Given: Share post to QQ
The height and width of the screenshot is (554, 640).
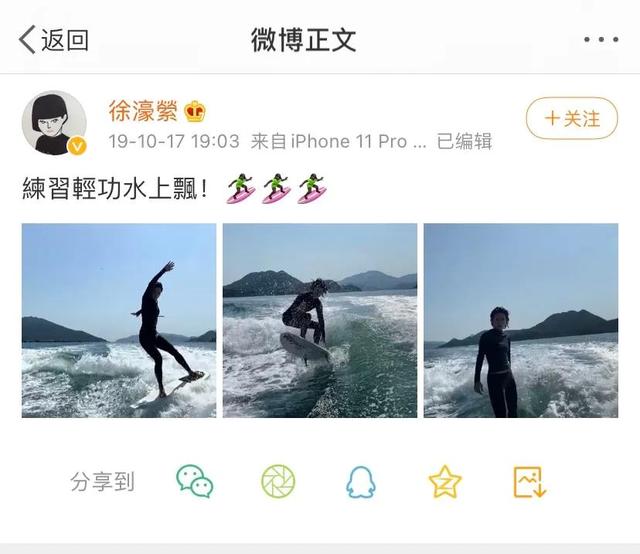Looking at the screenshot, I should click(361, 482).
